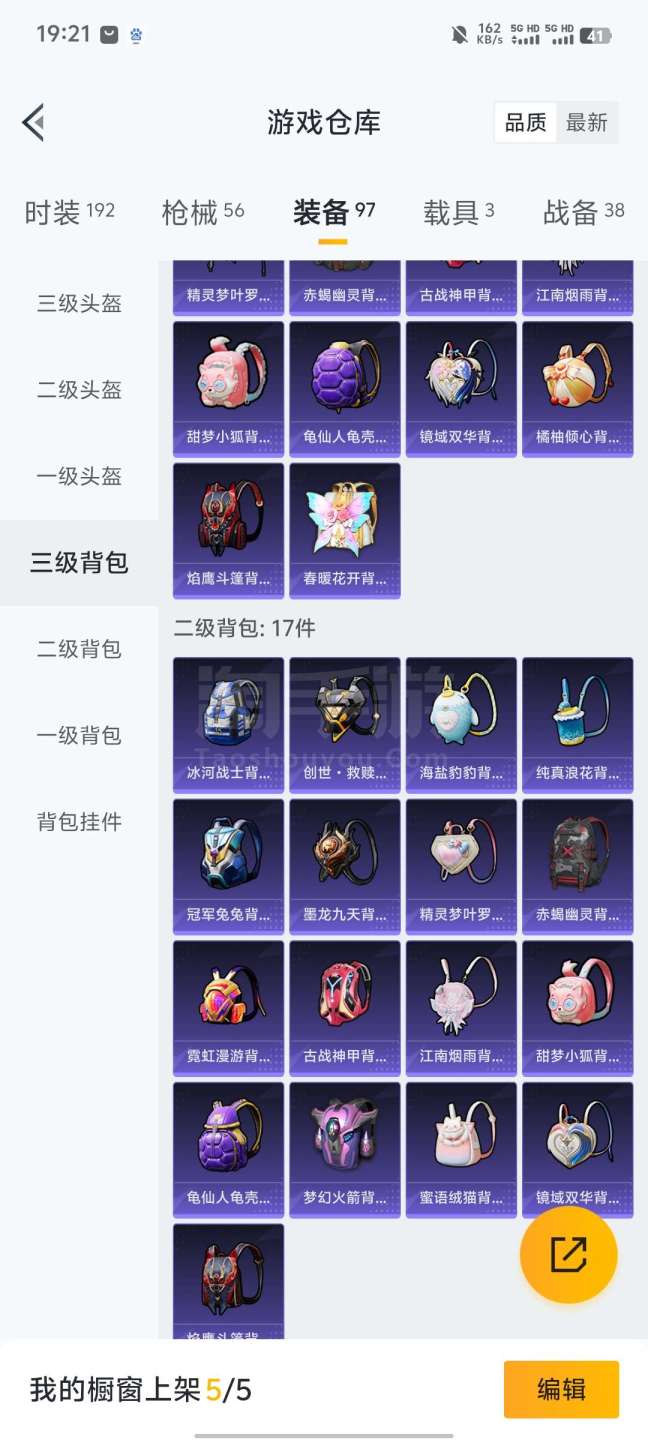Tap the orange share floating button
The width and height of the screenshot is (648, 1440).
point(568,1254)
